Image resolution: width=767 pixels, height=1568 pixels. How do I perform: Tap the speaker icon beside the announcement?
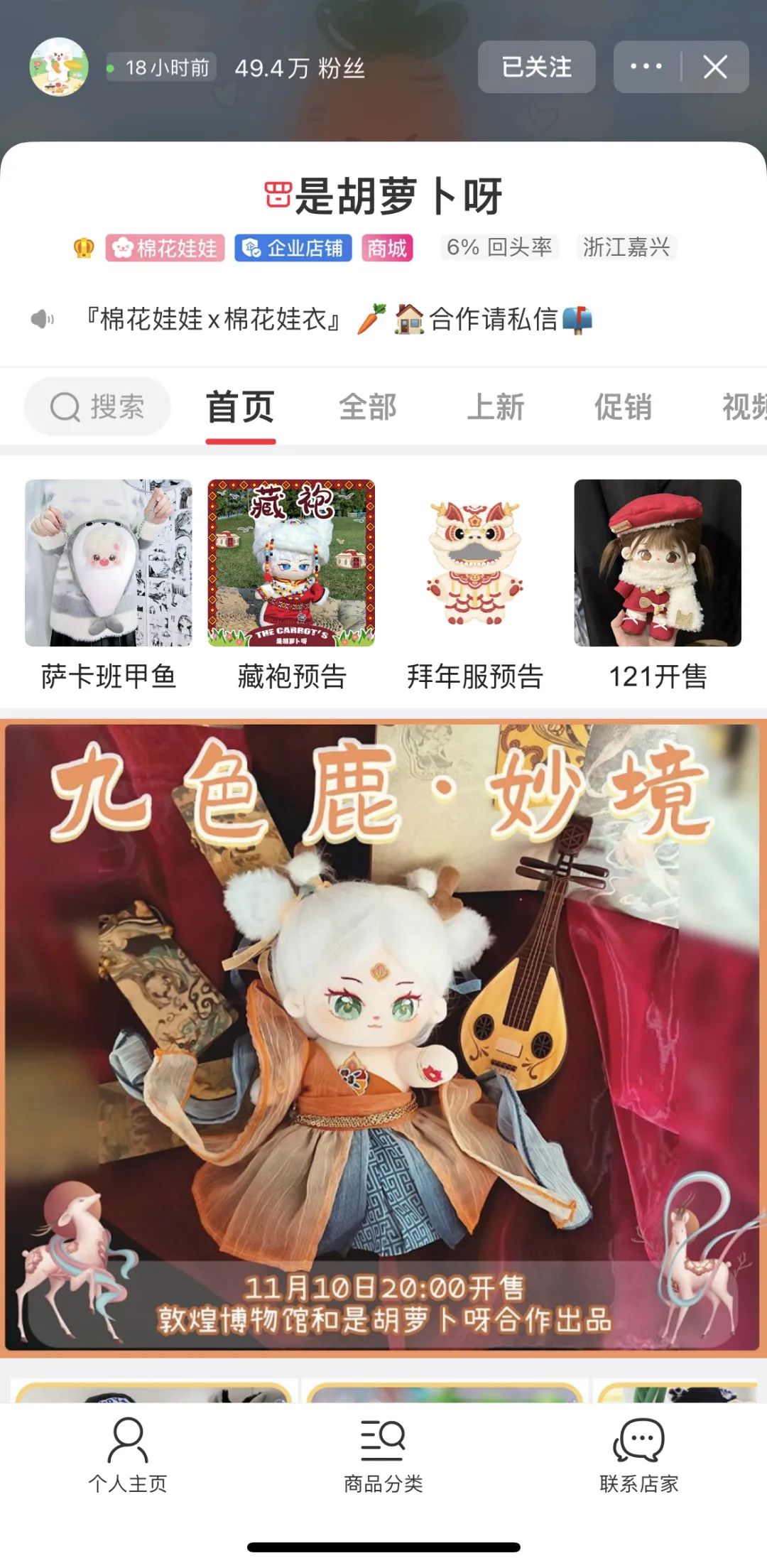tap(42, 319)
